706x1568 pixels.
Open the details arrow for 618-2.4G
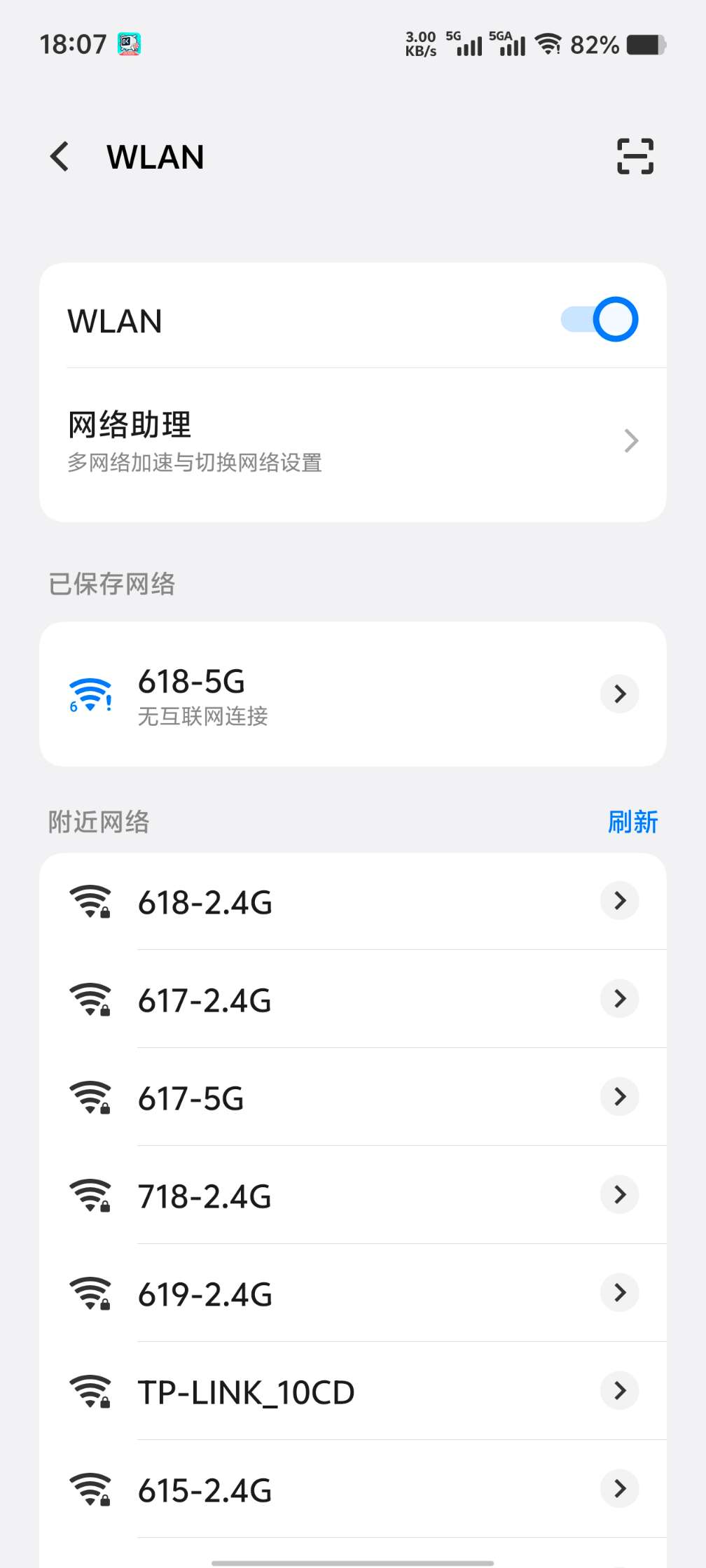620,900
